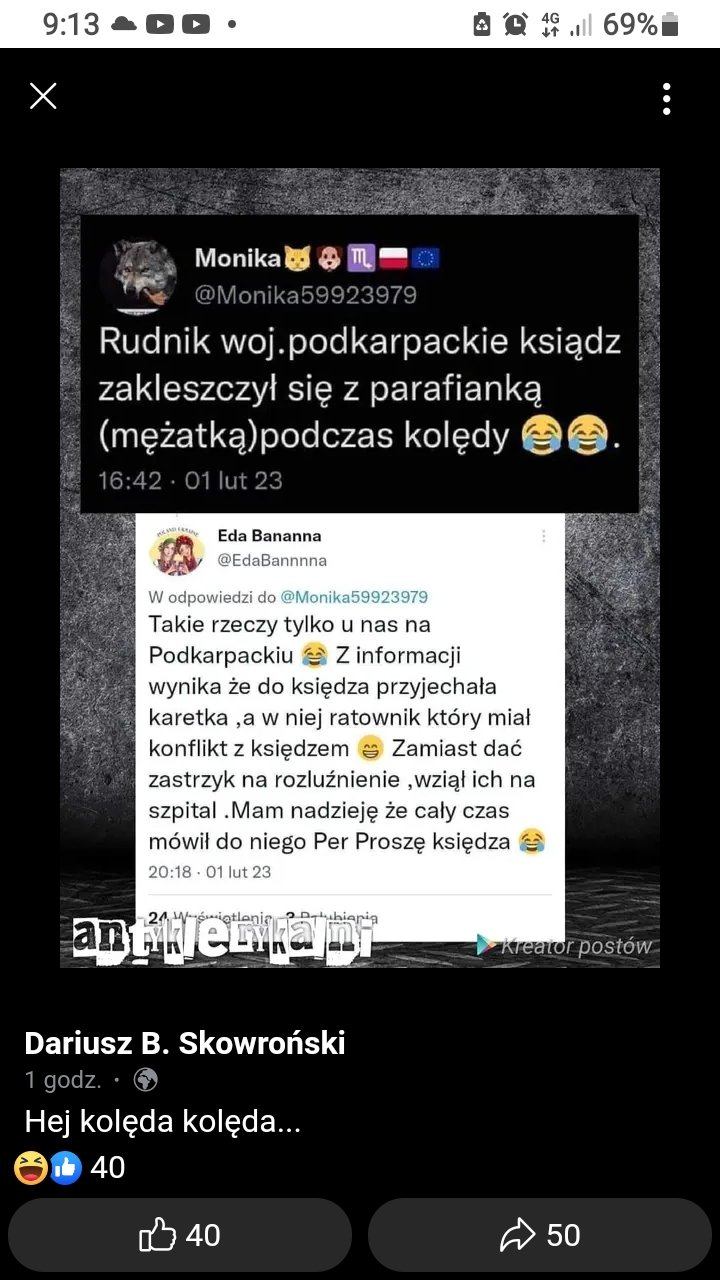Open the three-dot overflow menu
The height and width of the screenshot is (1280, 720).
666,98
